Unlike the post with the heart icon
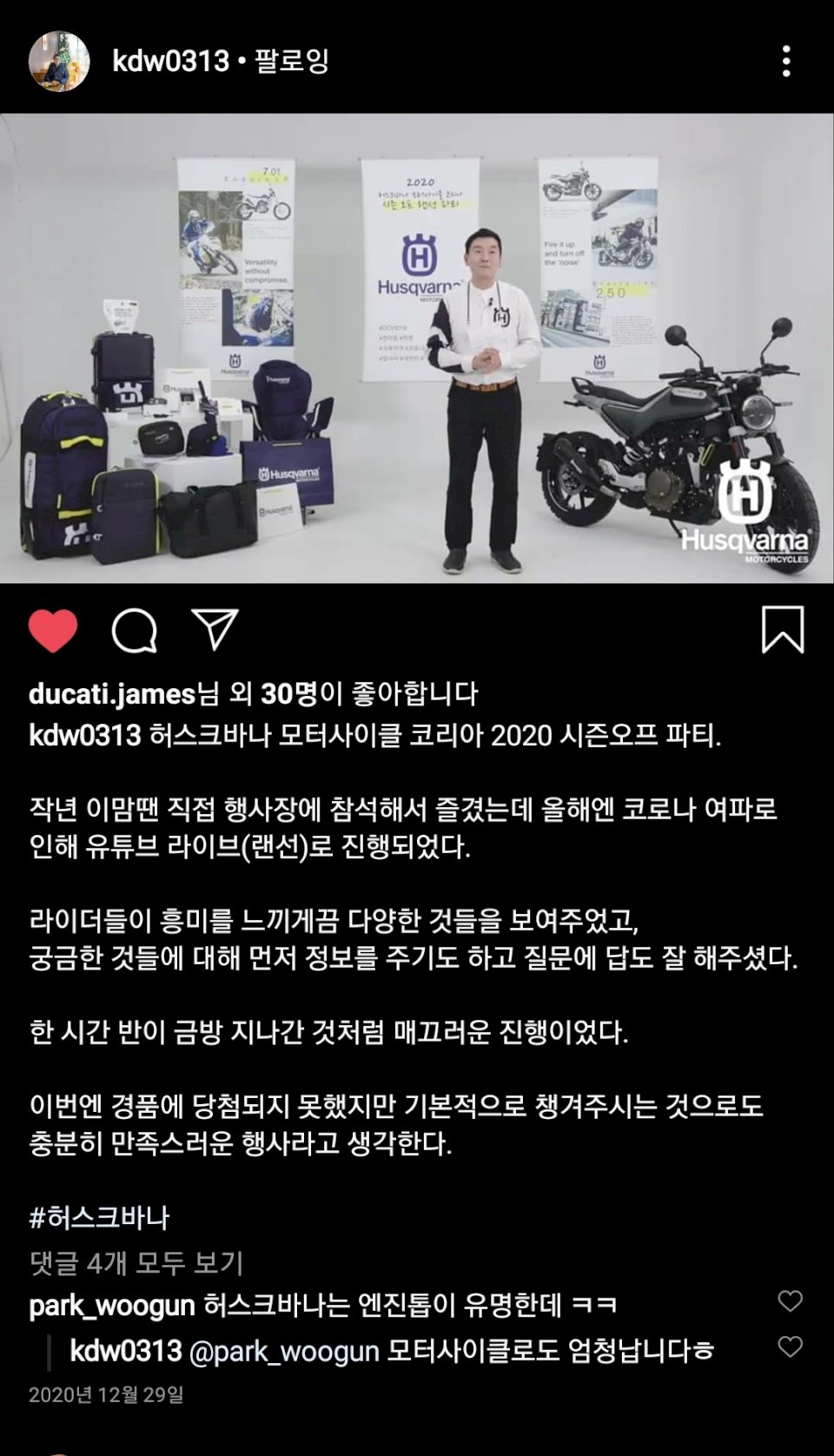The height and width of the screenshot is (1456, 834). [53, 630]
